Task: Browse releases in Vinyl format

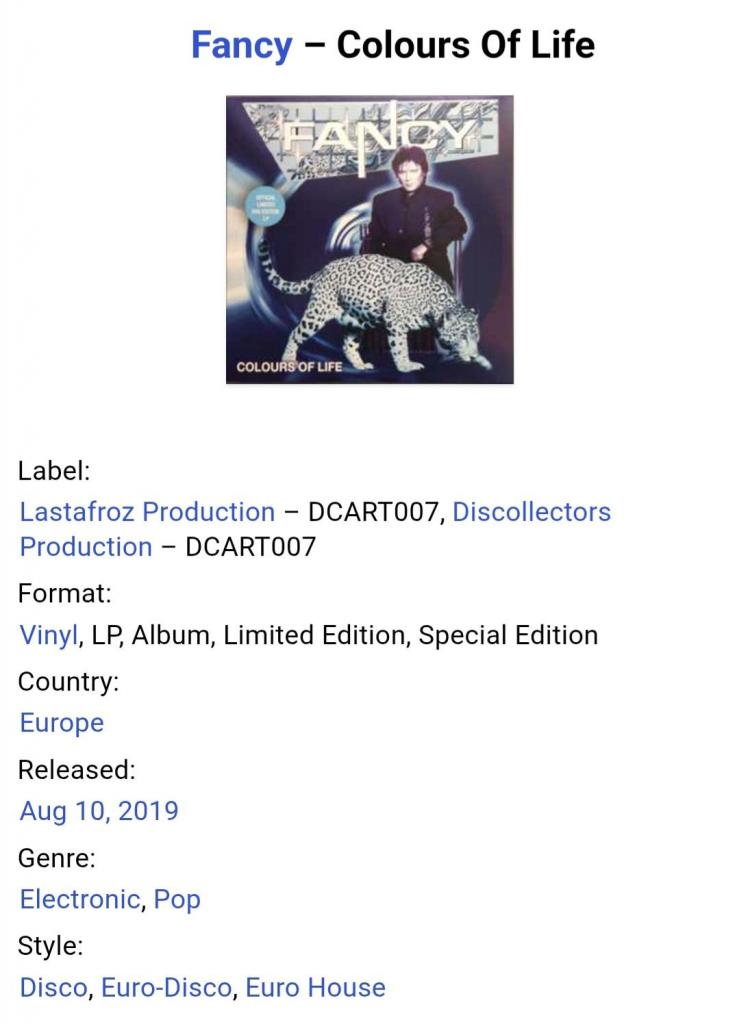Action: [x=48, y=636]
